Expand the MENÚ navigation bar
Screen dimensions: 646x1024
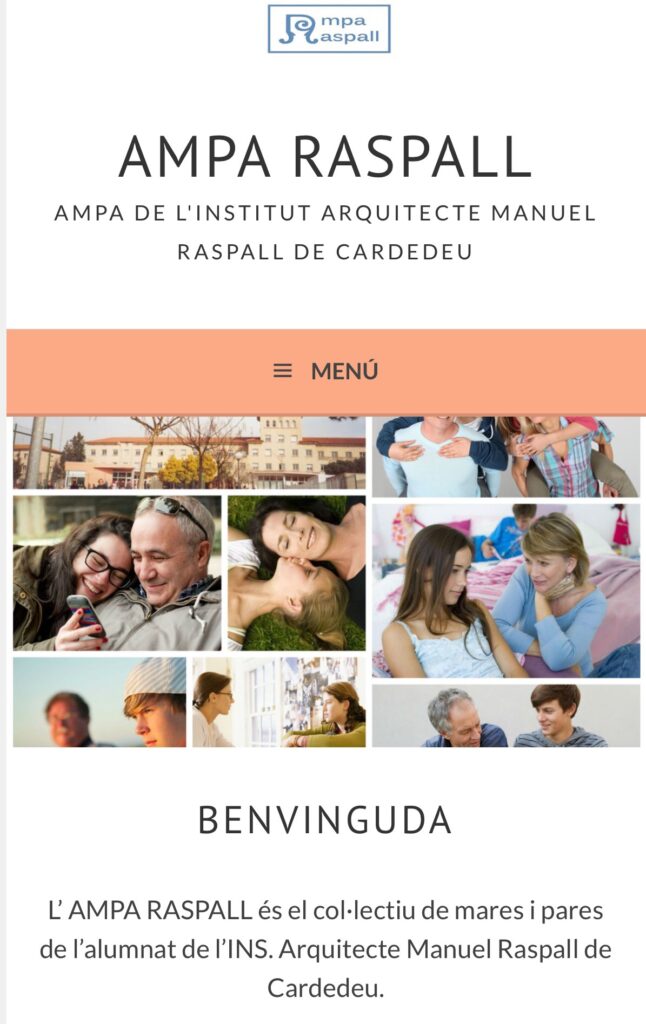(x=326, y=371)
